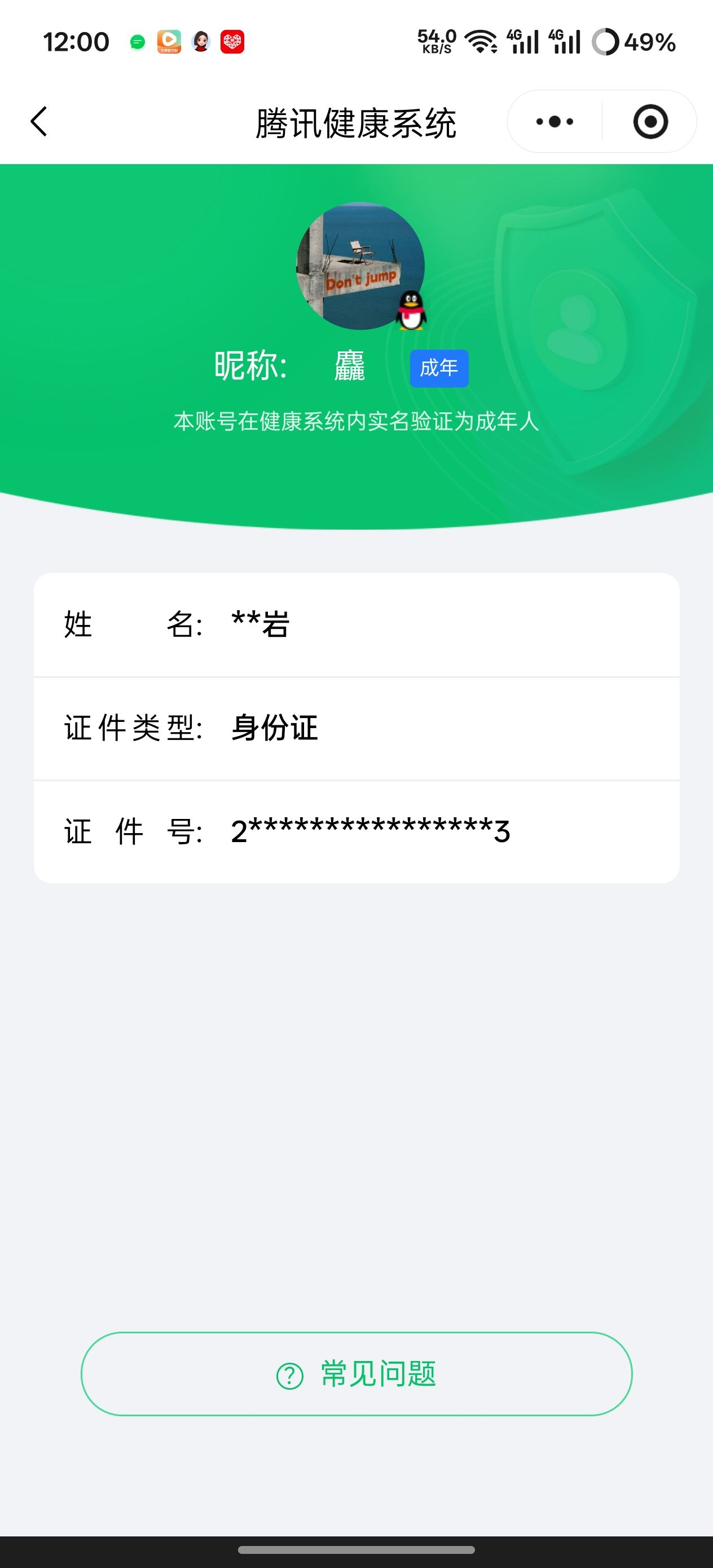The image size is (713, 1568).
Task: Tap the nickname 麤 text
Action: pyautogui.click(x=350, y=367)
